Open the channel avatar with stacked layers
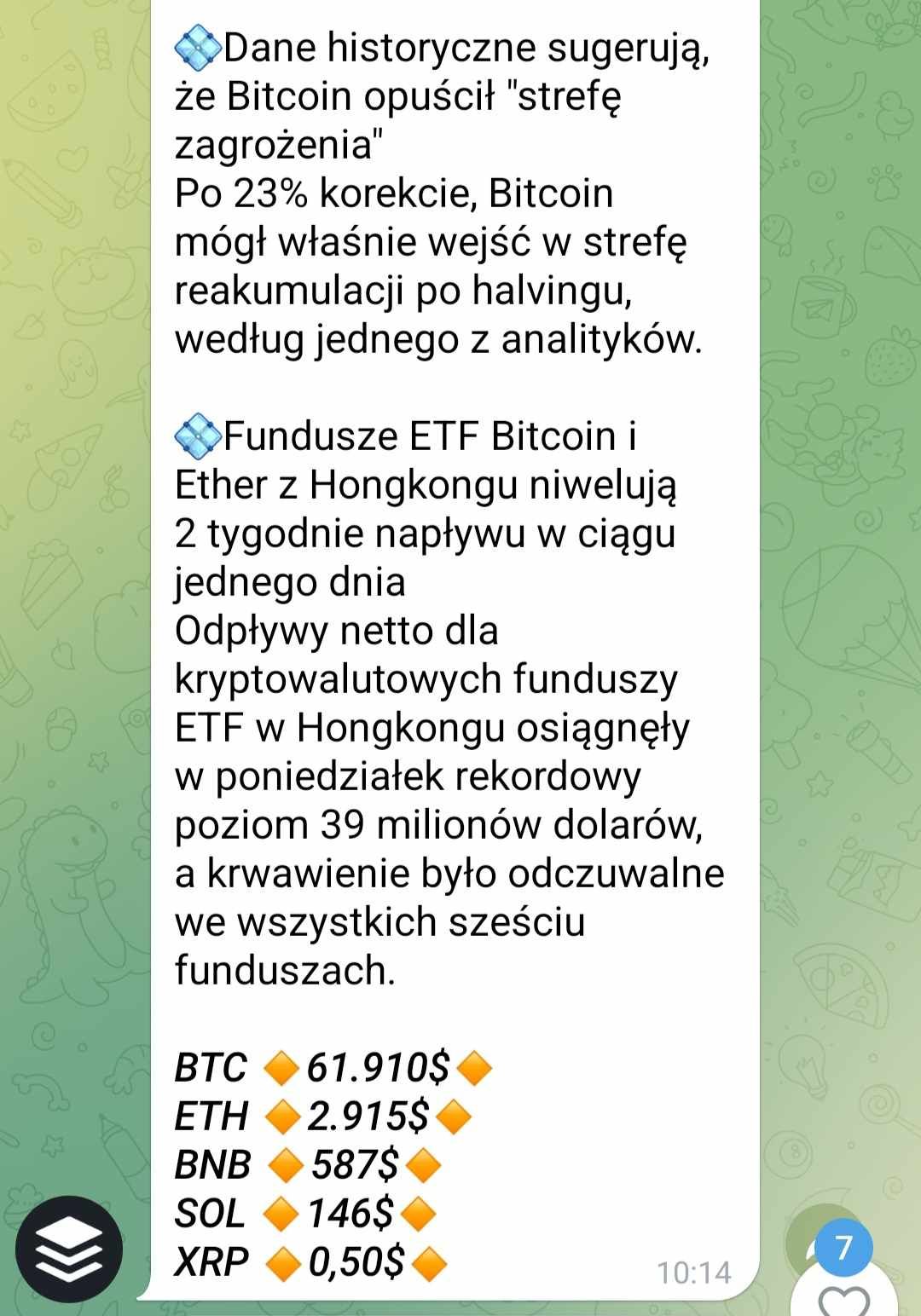This screenshot has width=921, height=1316. click(69, 1249)
